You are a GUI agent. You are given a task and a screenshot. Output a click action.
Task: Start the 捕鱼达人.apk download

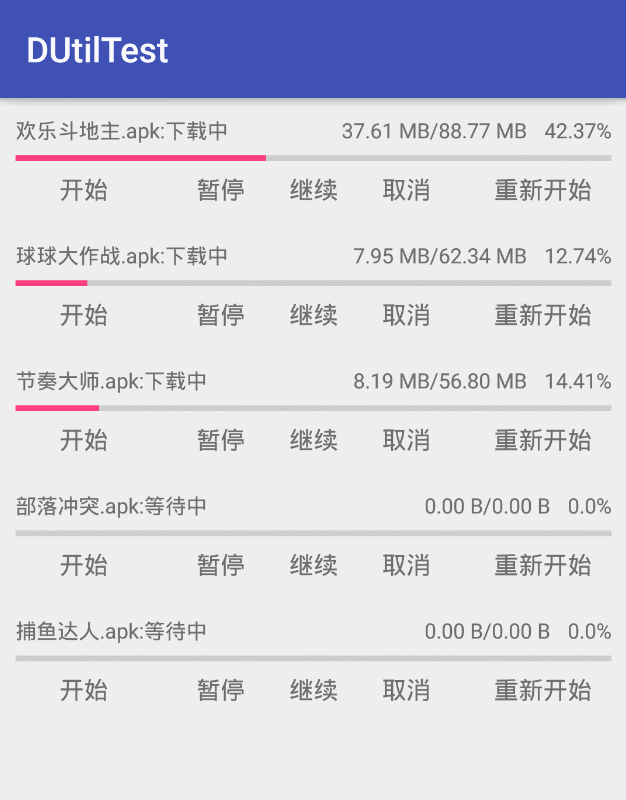point(84,691)
